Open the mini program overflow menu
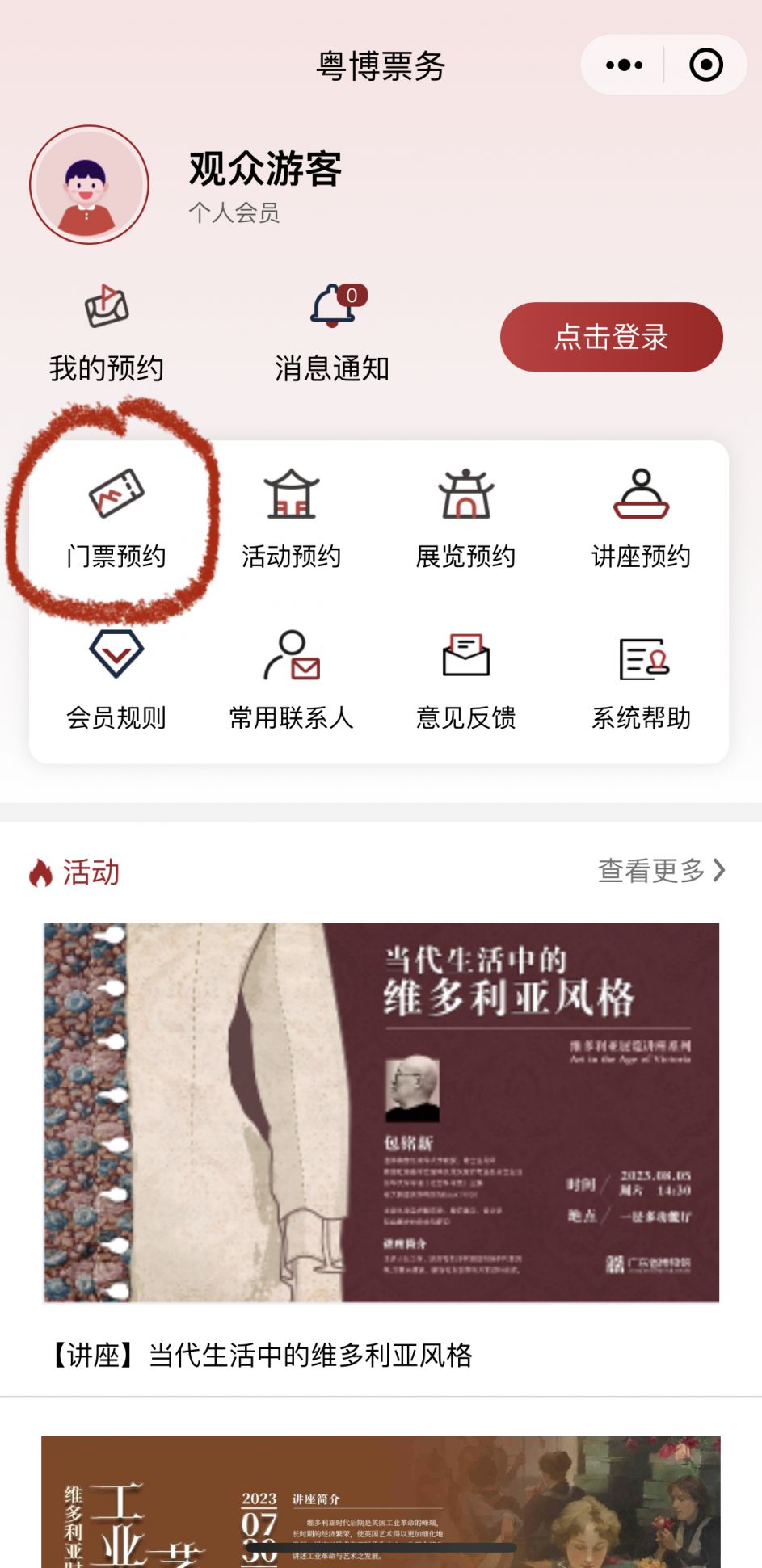Image resolution: width=762 pixels, height=1568 pixels. point(624,65)
